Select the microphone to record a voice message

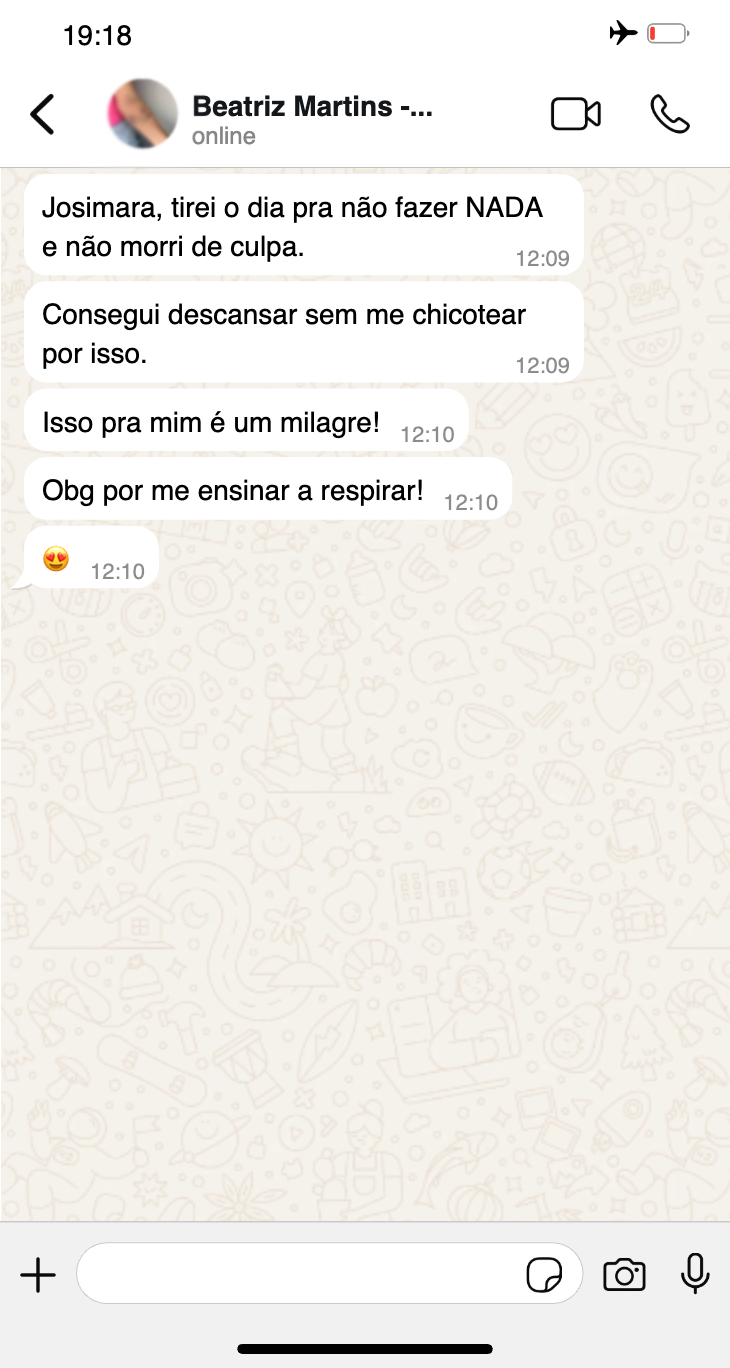pyautogui.click(x=695, y=1274)
